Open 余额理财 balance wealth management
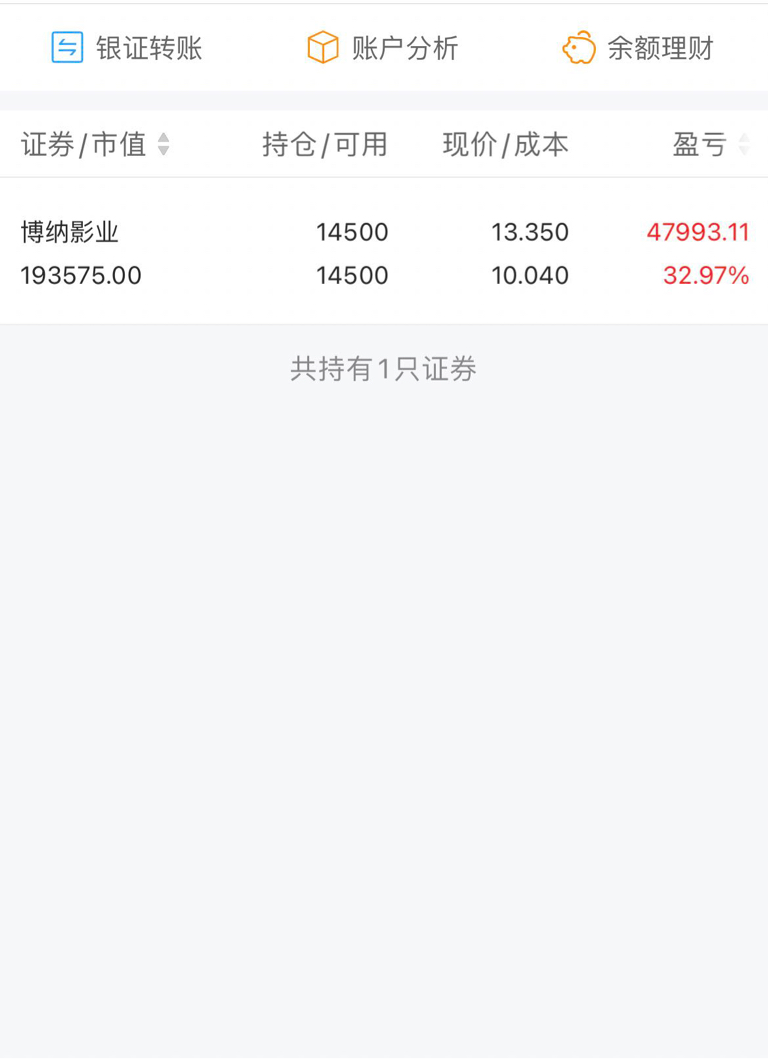 [638, 48]
